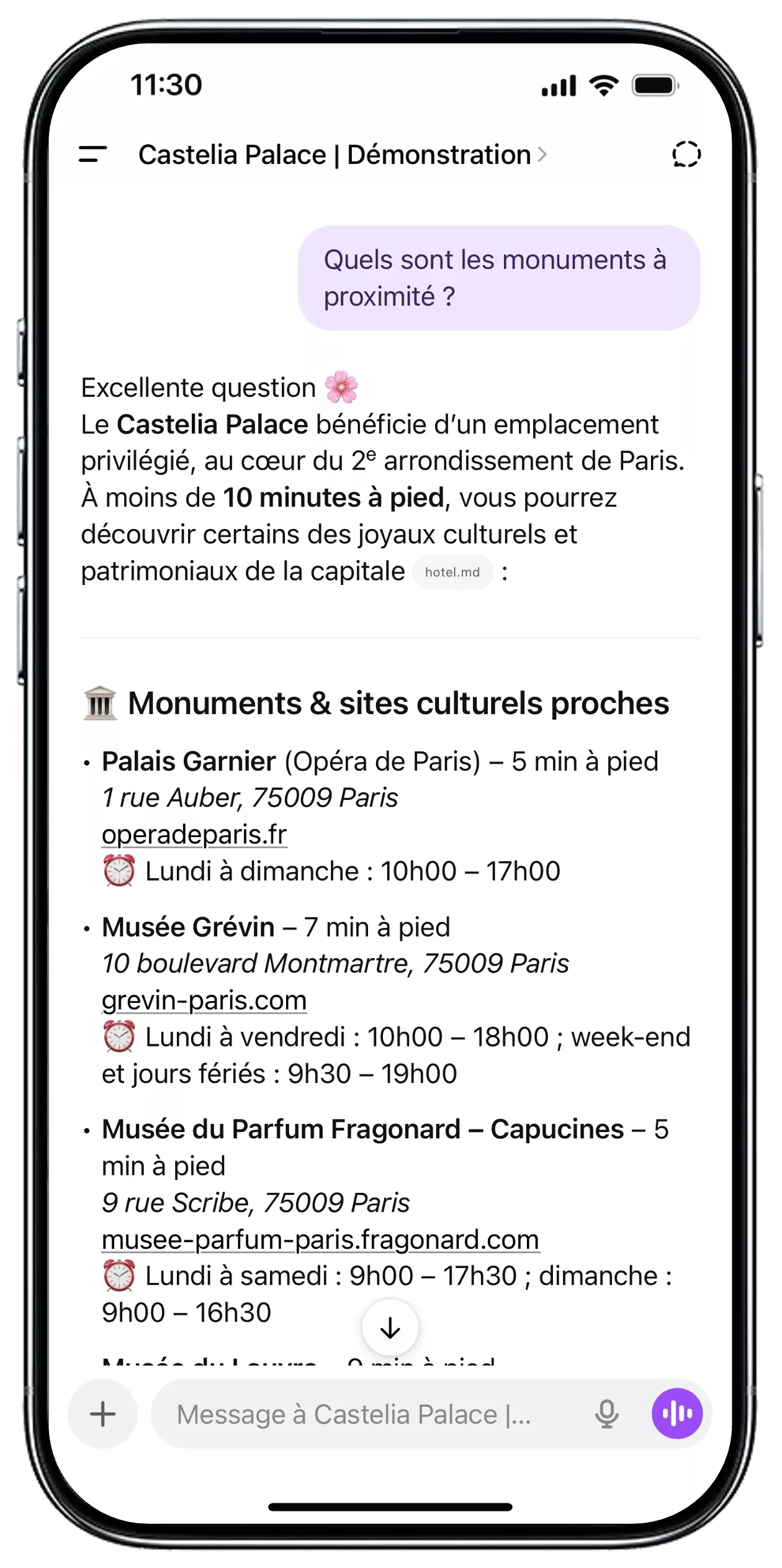
Task: Follow the musee-parfum-paris.fragonard.com link
Action: [320, 1239]
